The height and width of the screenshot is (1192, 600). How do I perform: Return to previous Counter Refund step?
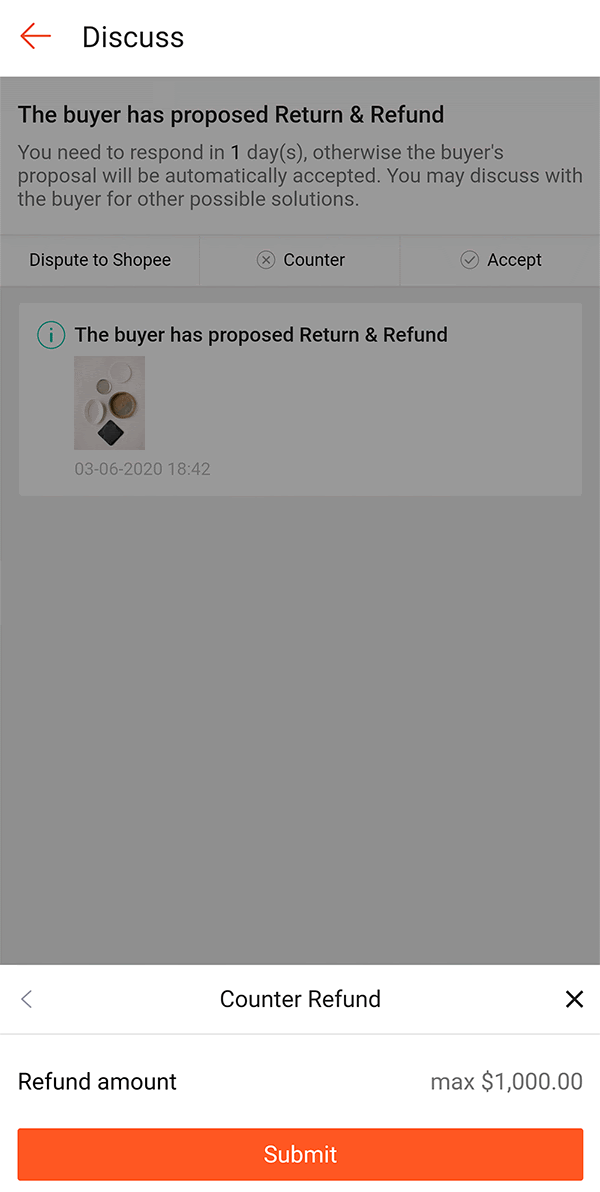click(x=27, y=999)
